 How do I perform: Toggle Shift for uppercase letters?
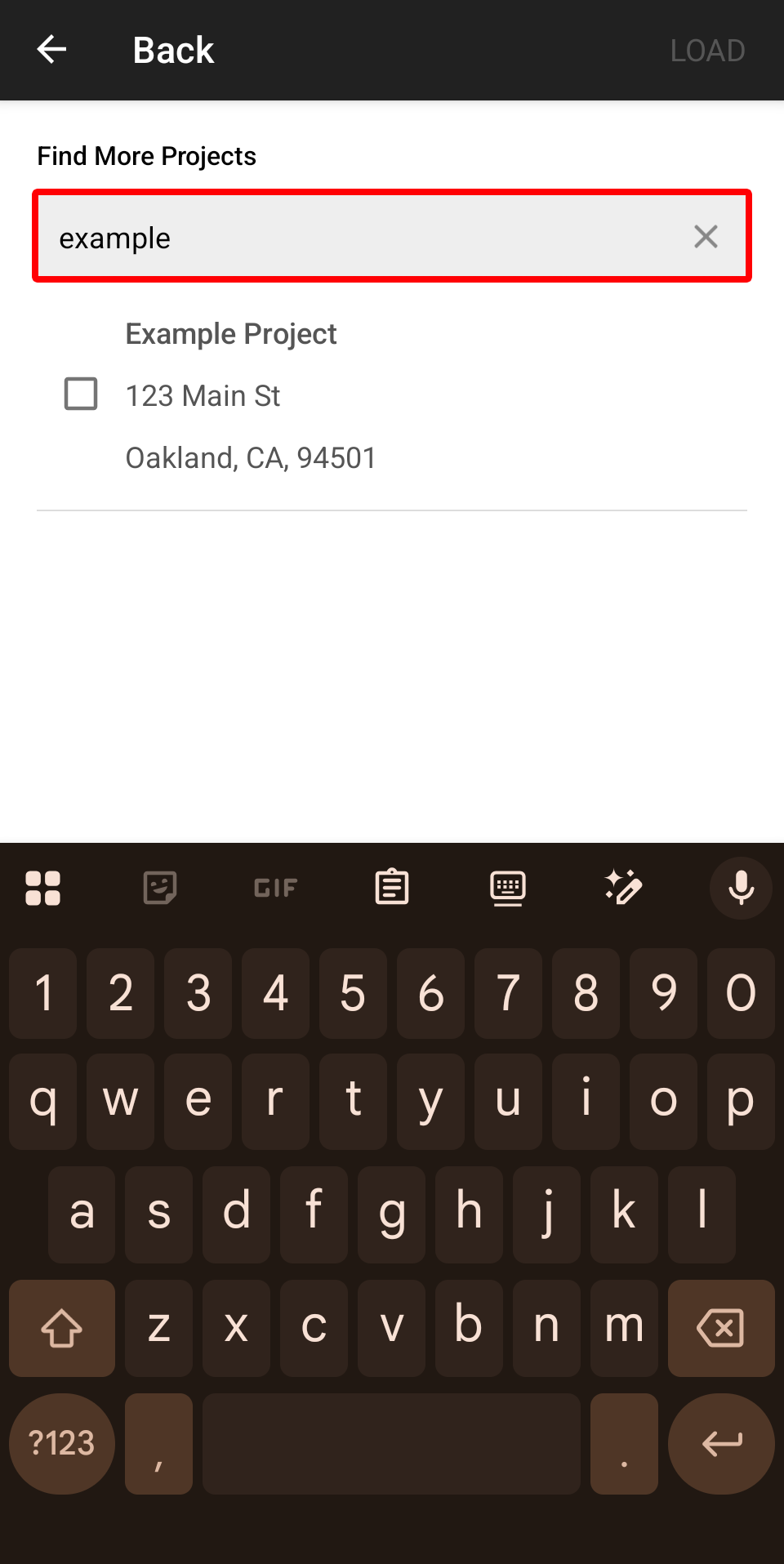(x=61, y=1328)
